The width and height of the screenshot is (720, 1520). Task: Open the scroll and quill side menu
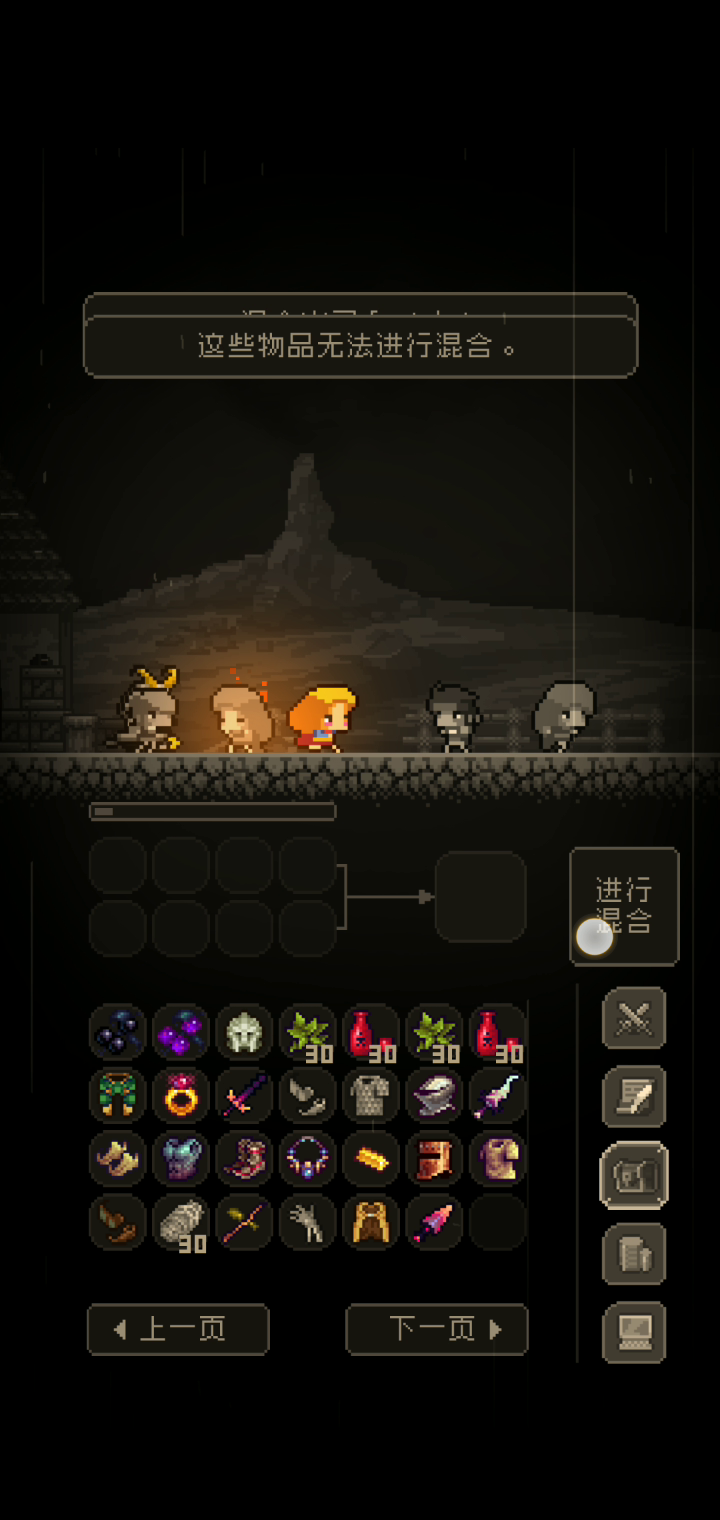(634, 1096)
